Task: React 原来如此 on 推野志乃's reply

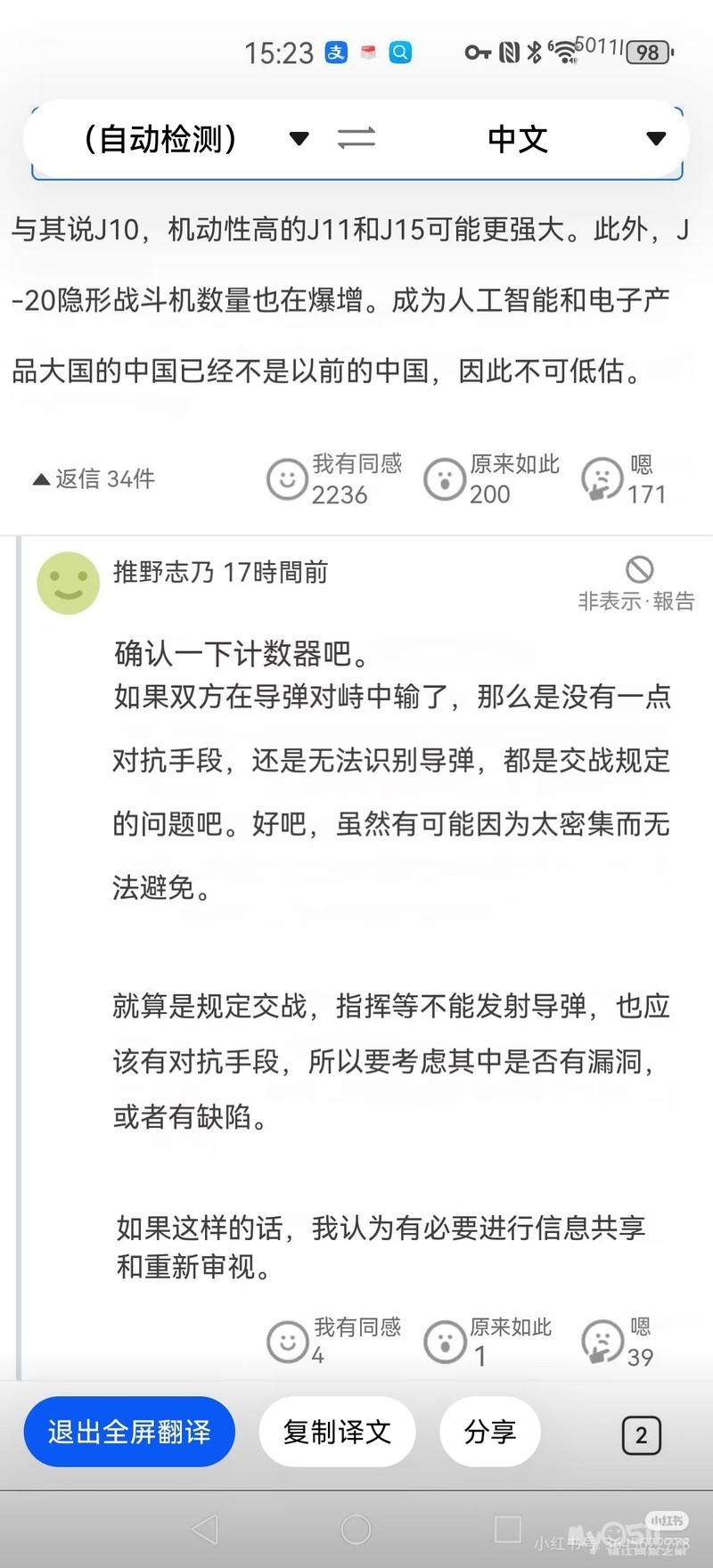Action: 488,1341
